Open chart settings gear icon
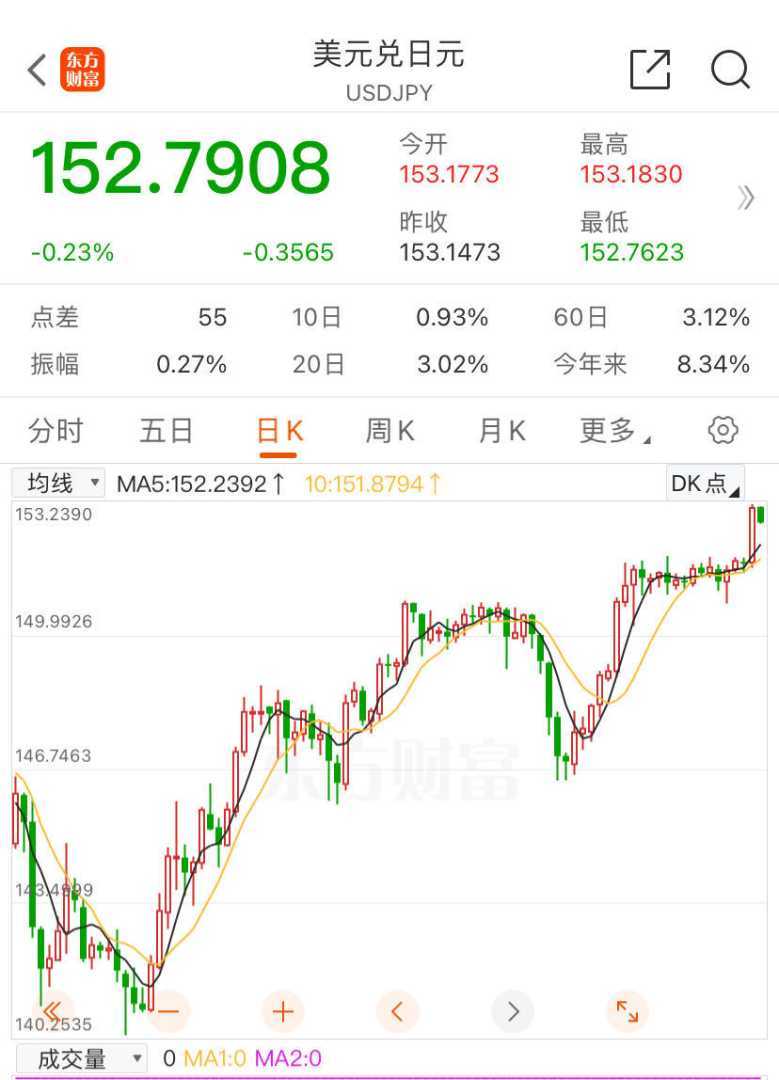Viewport: 779px width, 1080px height. pos(722,431)
